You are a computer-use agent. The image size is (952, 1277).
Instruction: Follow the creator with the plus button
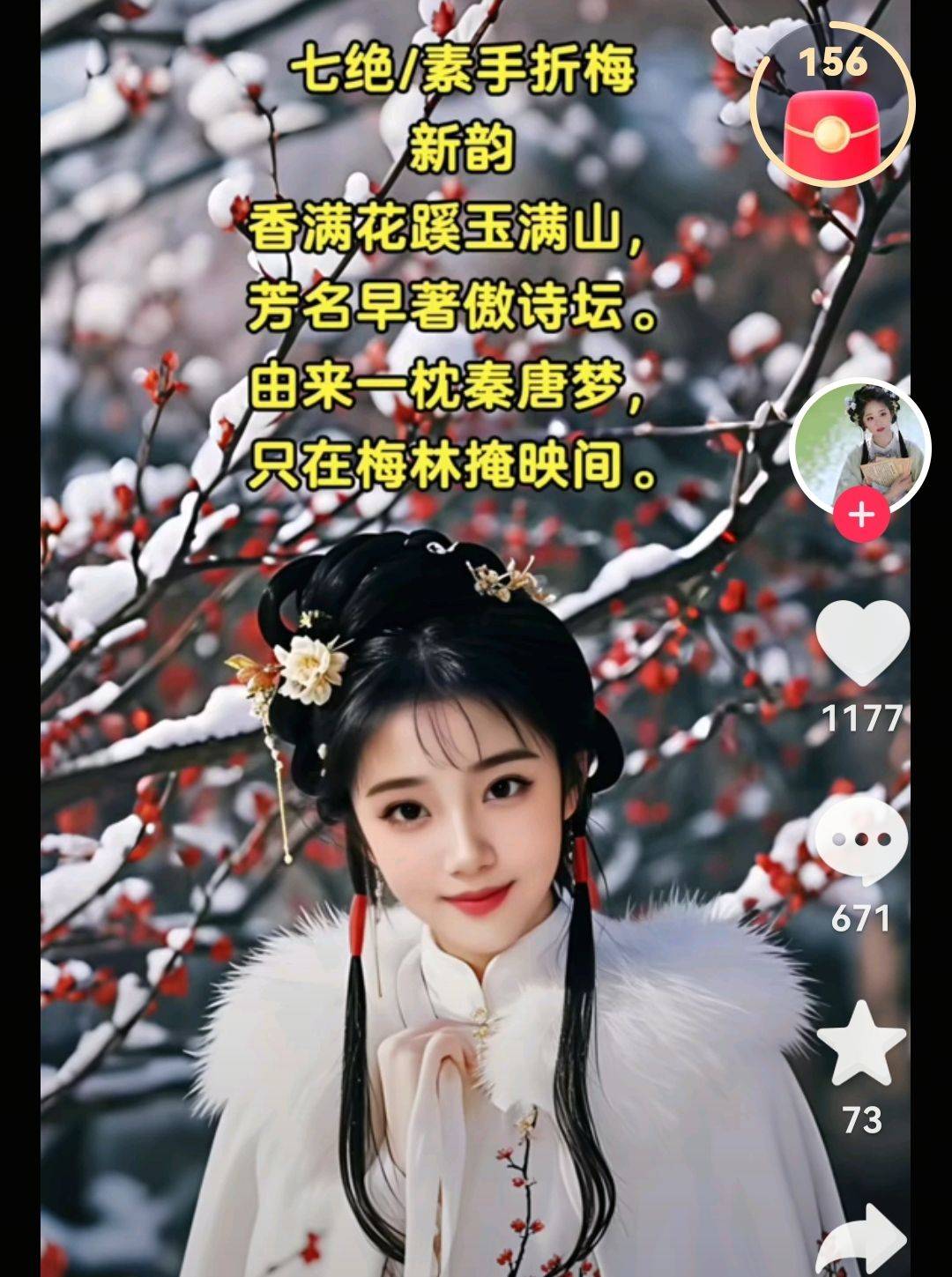coord(861,514)
